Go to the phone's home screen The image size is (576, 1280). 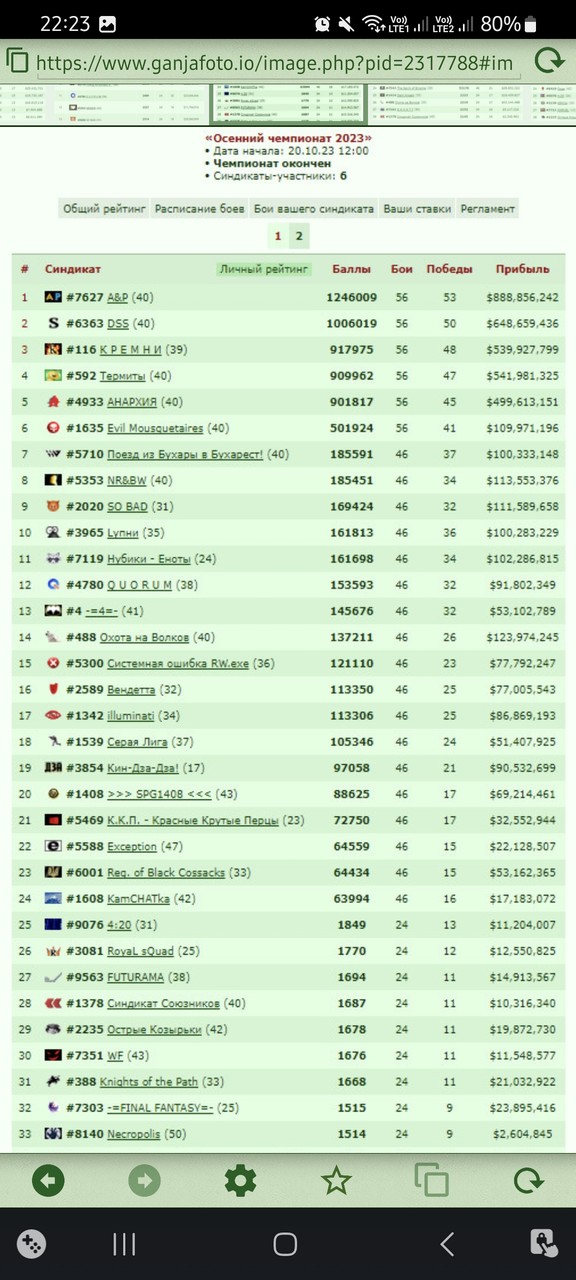[285, 1244]
